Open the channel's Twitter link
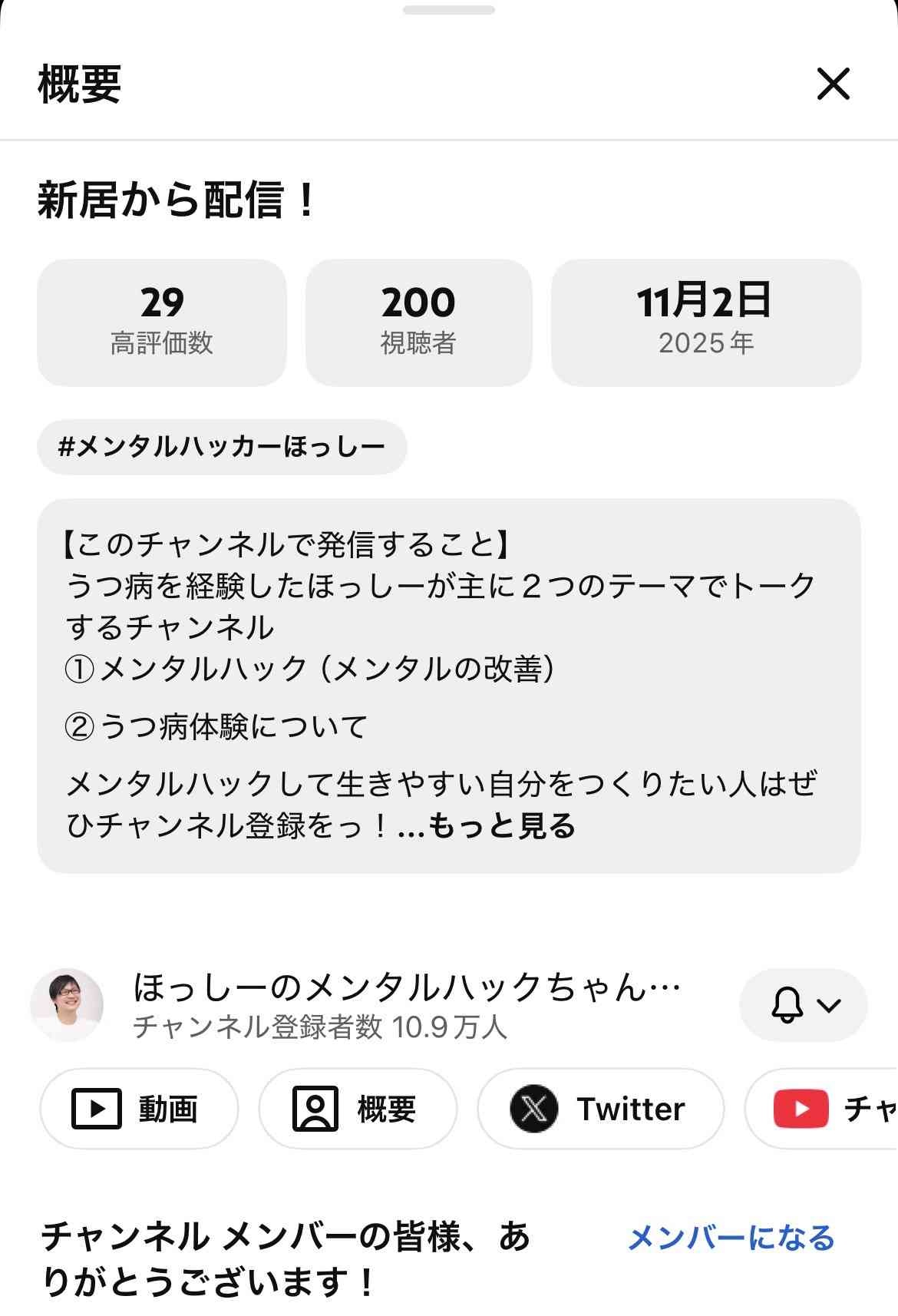898x1316 pixels. [x=600, y=1109]
